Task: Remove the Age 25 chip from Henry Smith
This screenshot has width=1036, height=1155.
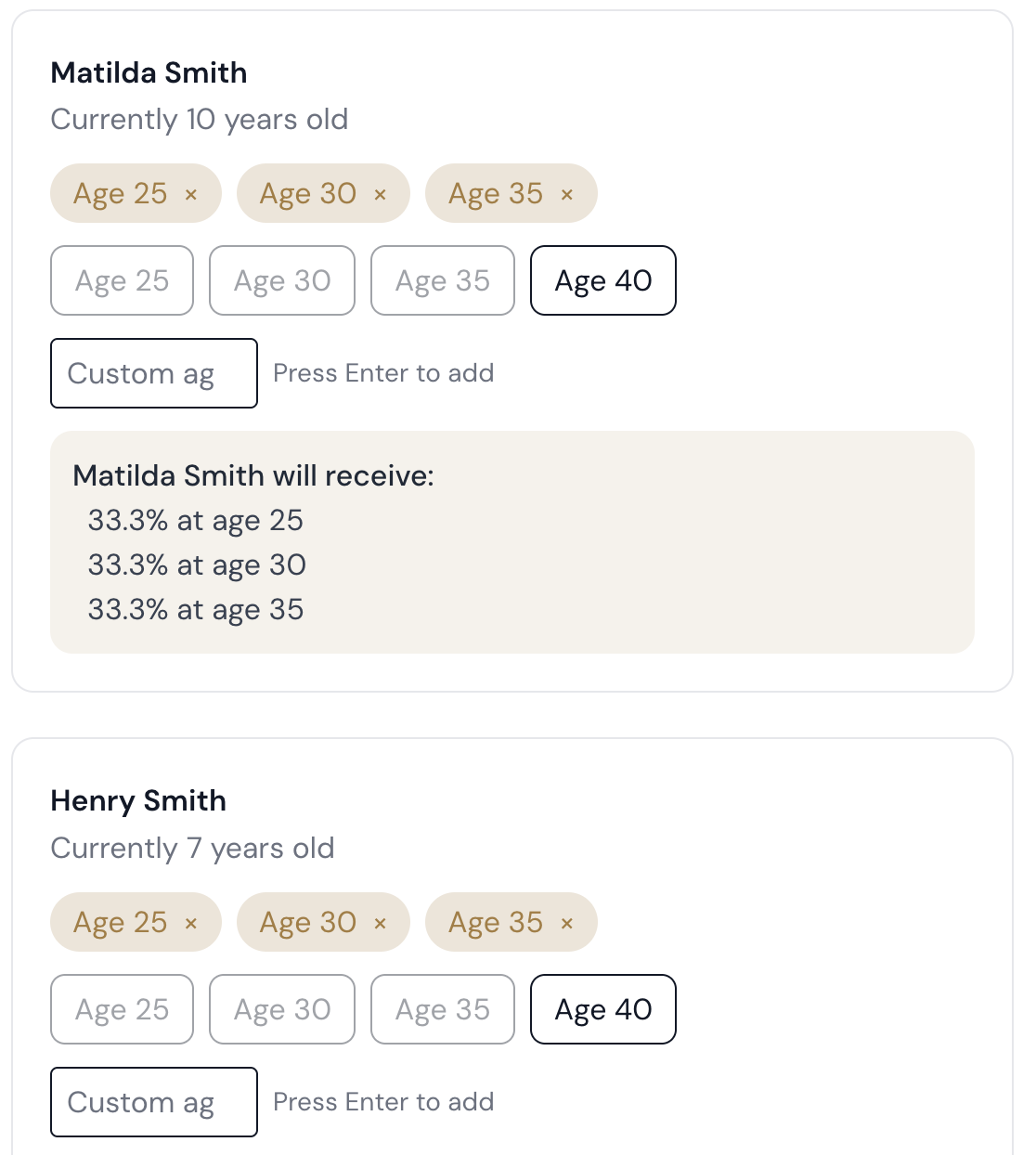Action: [191, 922]
